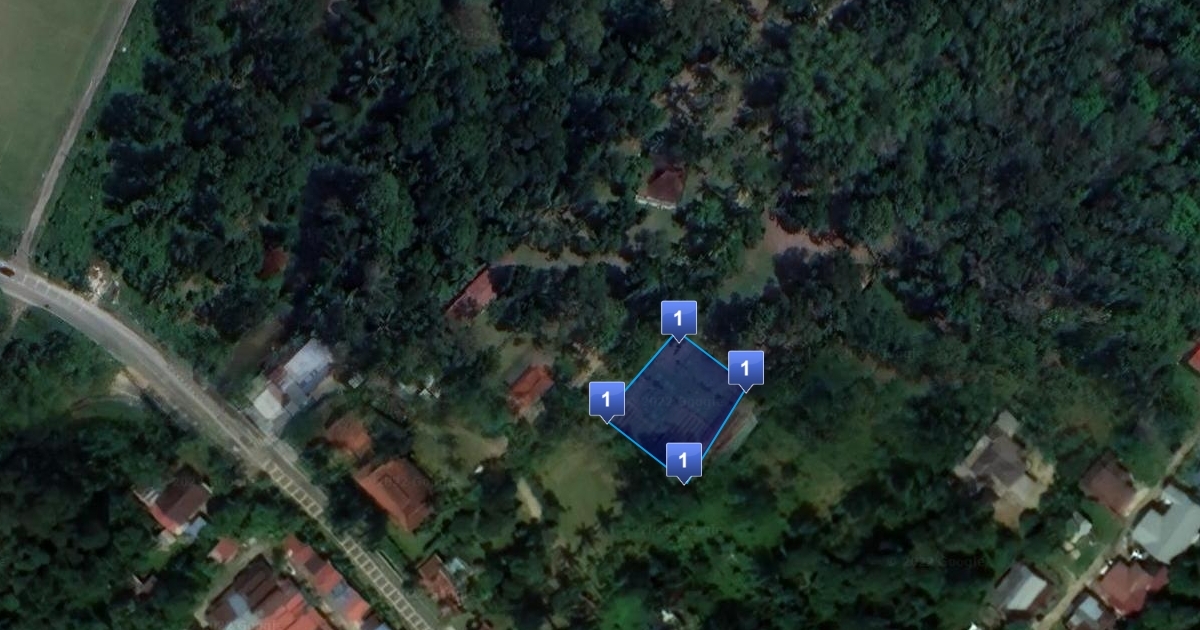Viewport: 1200px width, 630px height.
Task: Choose the marker at the polygon's southern vertex
Action: click(683, 460)
